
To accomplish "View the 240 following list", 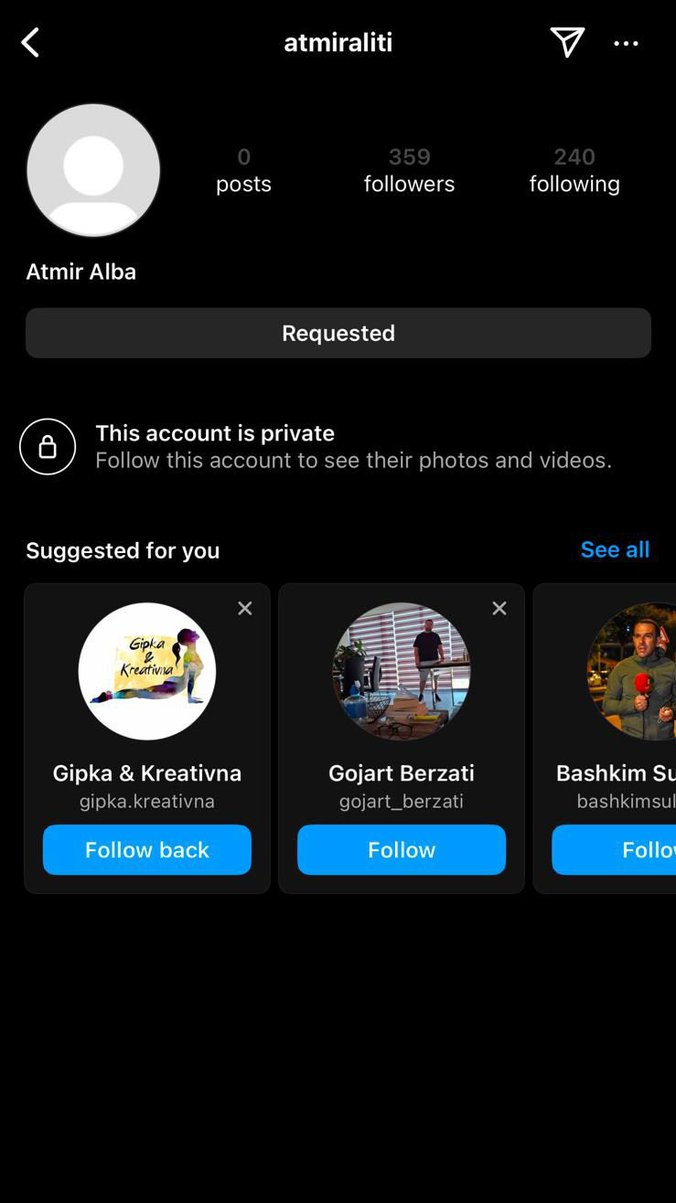I will [574, 170].
